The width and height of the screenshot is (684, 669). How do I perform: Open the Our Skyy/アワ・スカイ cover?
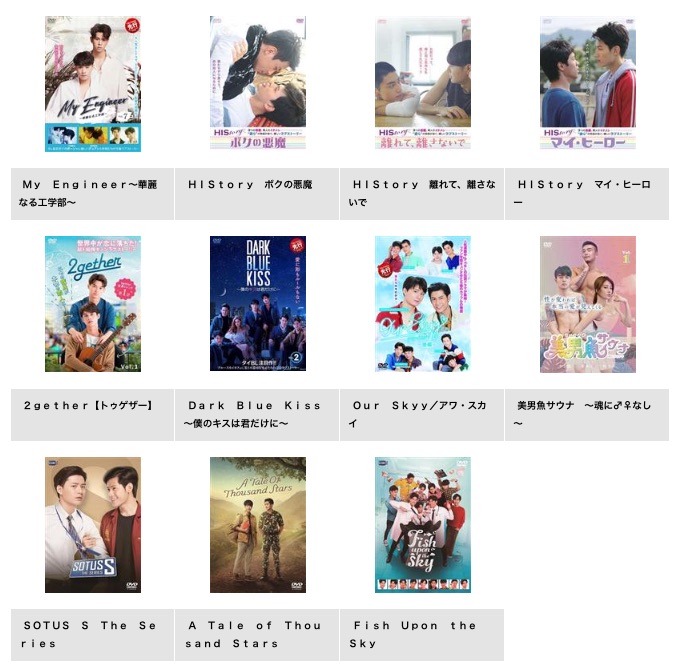coord(422,304)
